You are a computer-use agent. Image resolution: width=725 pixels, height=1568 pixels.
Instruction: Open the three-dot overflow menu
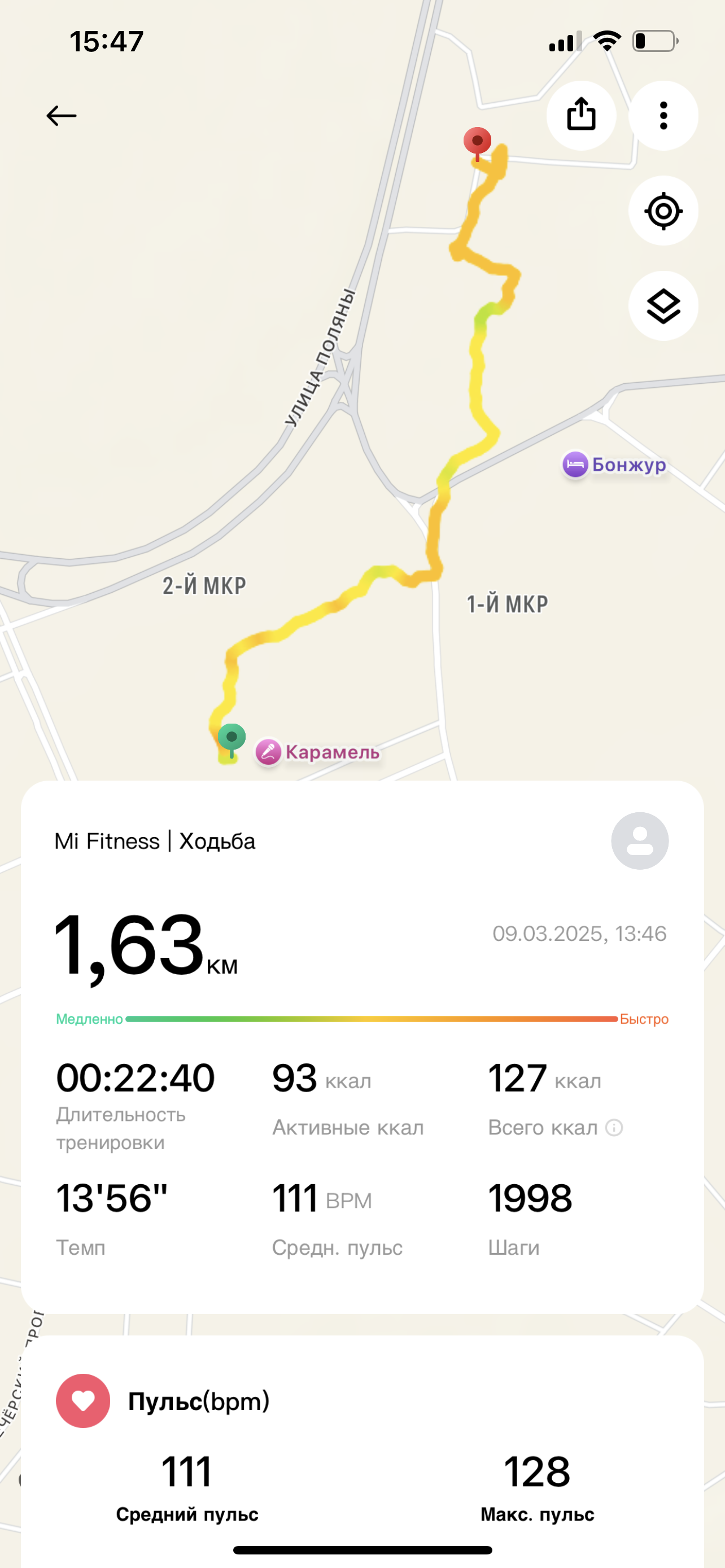(663, 116)
